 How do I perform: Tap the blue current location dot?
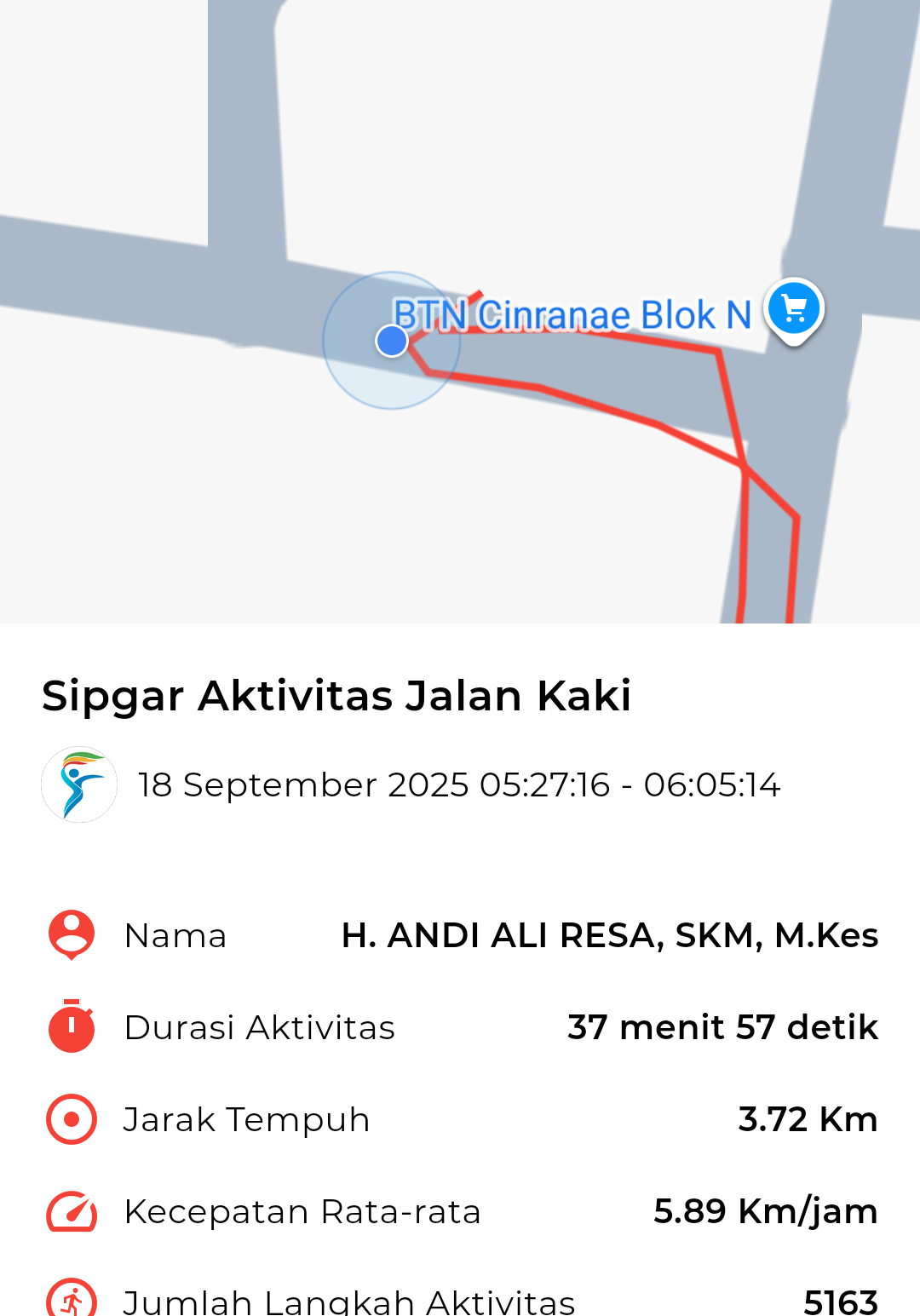(x=392, y=341)
